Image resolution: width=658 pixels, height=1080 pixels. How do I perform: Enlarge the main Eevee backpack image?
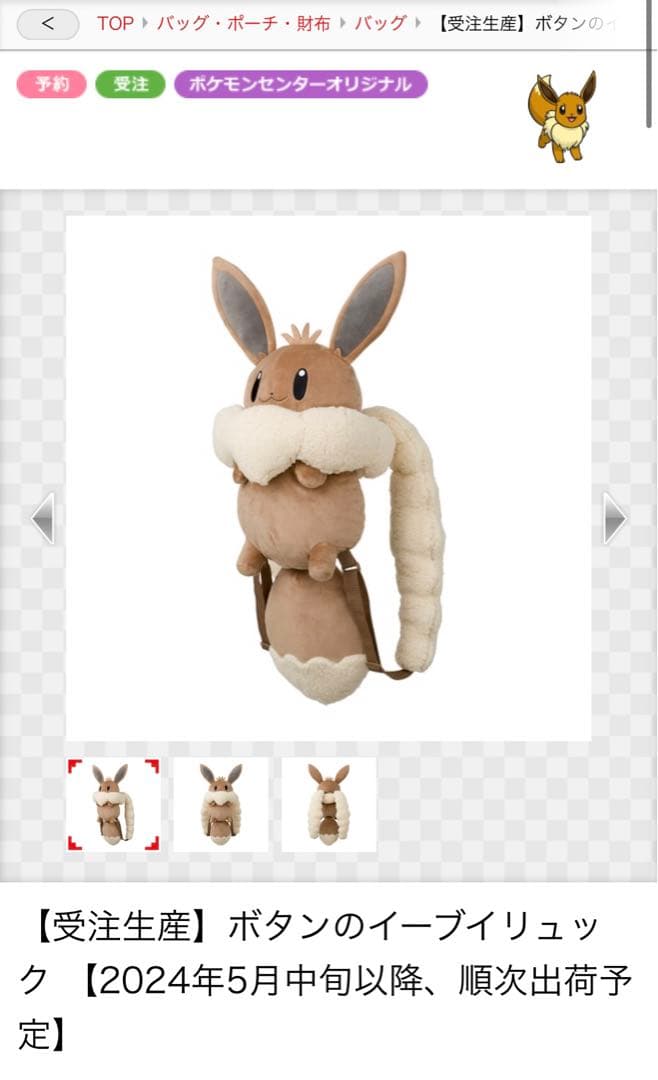[x=328, y=478]
